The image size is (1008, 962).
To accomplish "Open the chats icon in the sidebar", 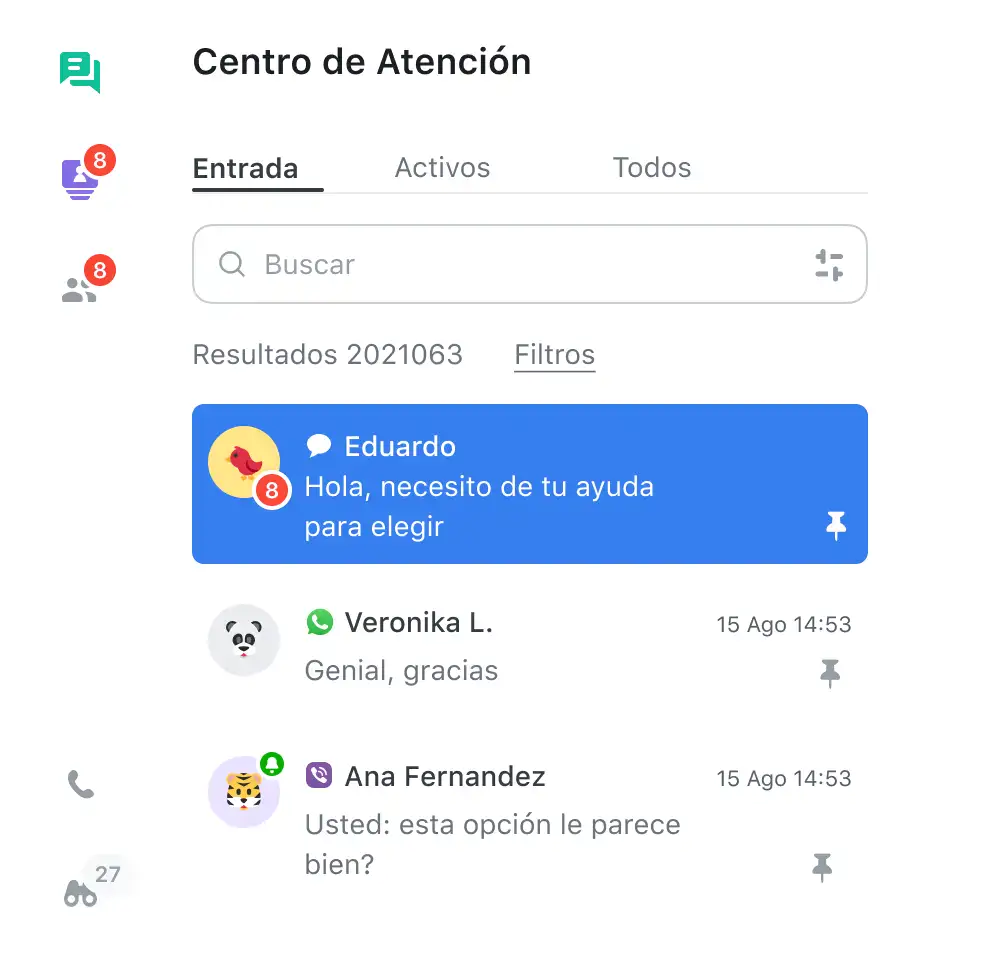I will 80,72.
